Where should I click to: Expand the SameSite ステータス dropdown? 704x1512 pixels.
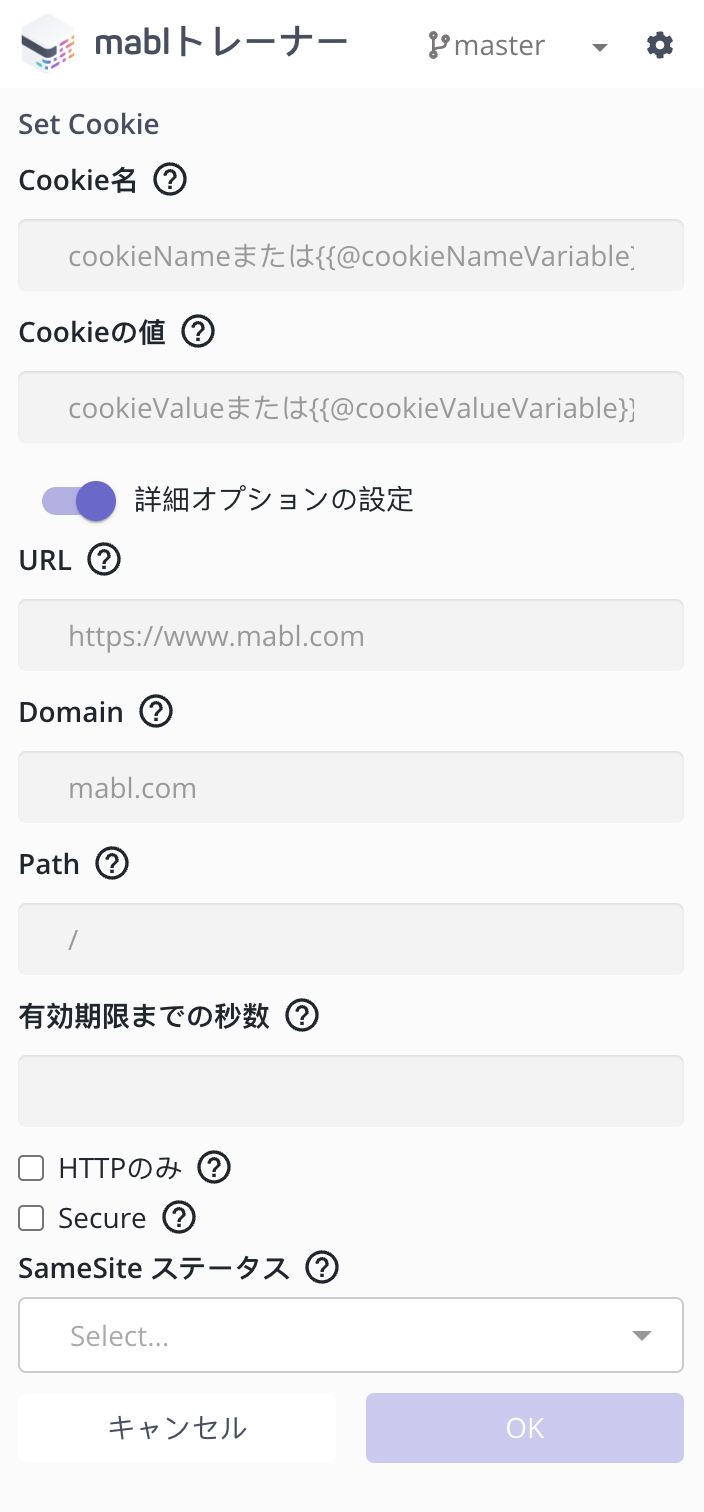point(350,1335)
